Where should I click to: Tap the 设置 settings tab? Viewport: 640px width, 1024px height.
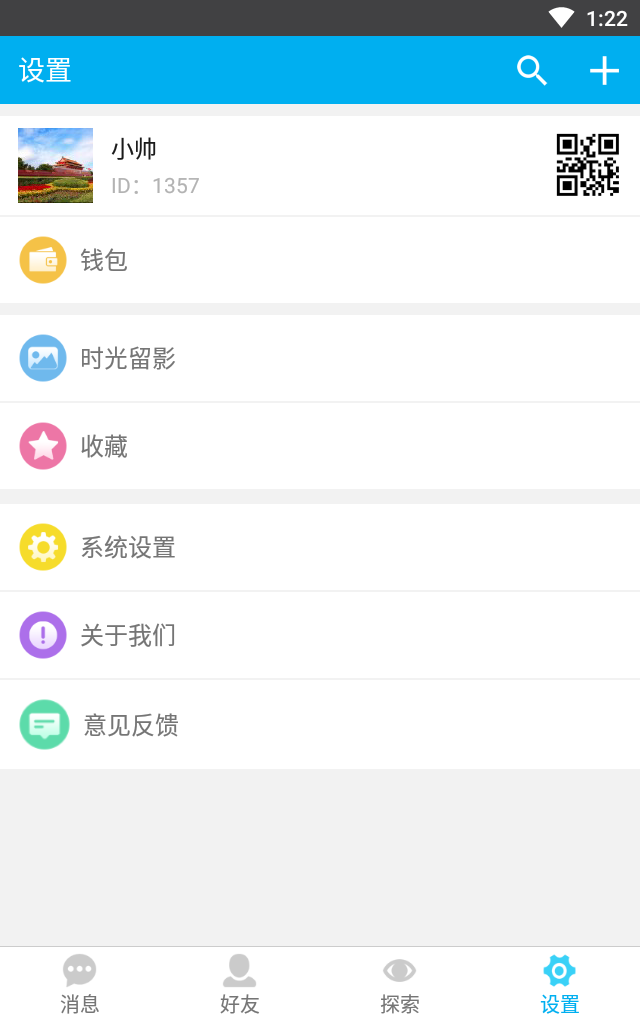click(560, 985)
